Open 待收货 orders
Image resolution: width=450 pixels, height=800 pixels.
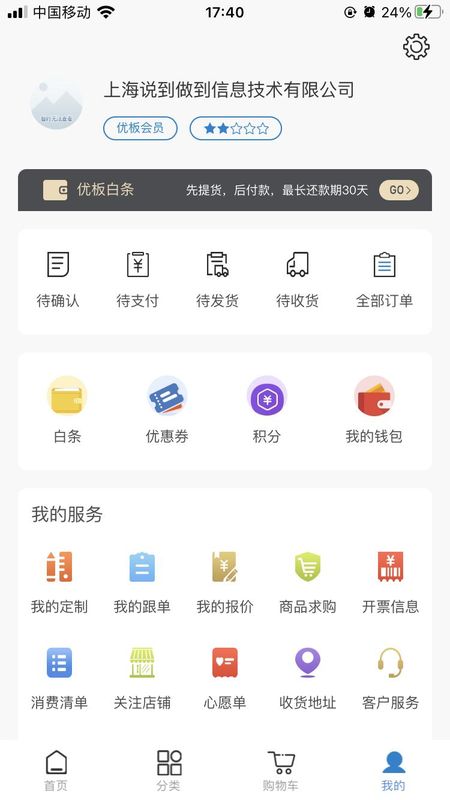click(297, 280)
